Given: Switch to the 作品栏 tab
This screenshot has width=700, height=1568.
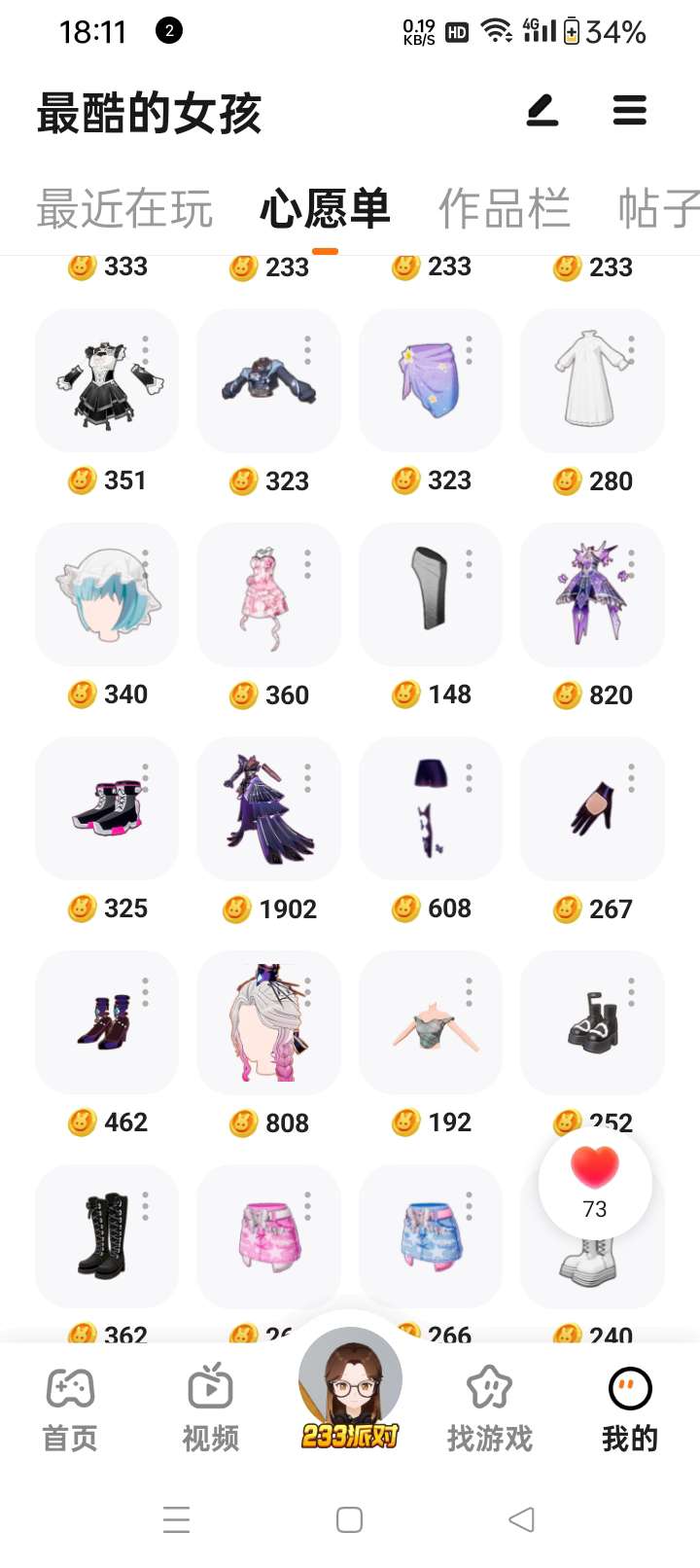Looking at the screenshot, I should point(504,209).
